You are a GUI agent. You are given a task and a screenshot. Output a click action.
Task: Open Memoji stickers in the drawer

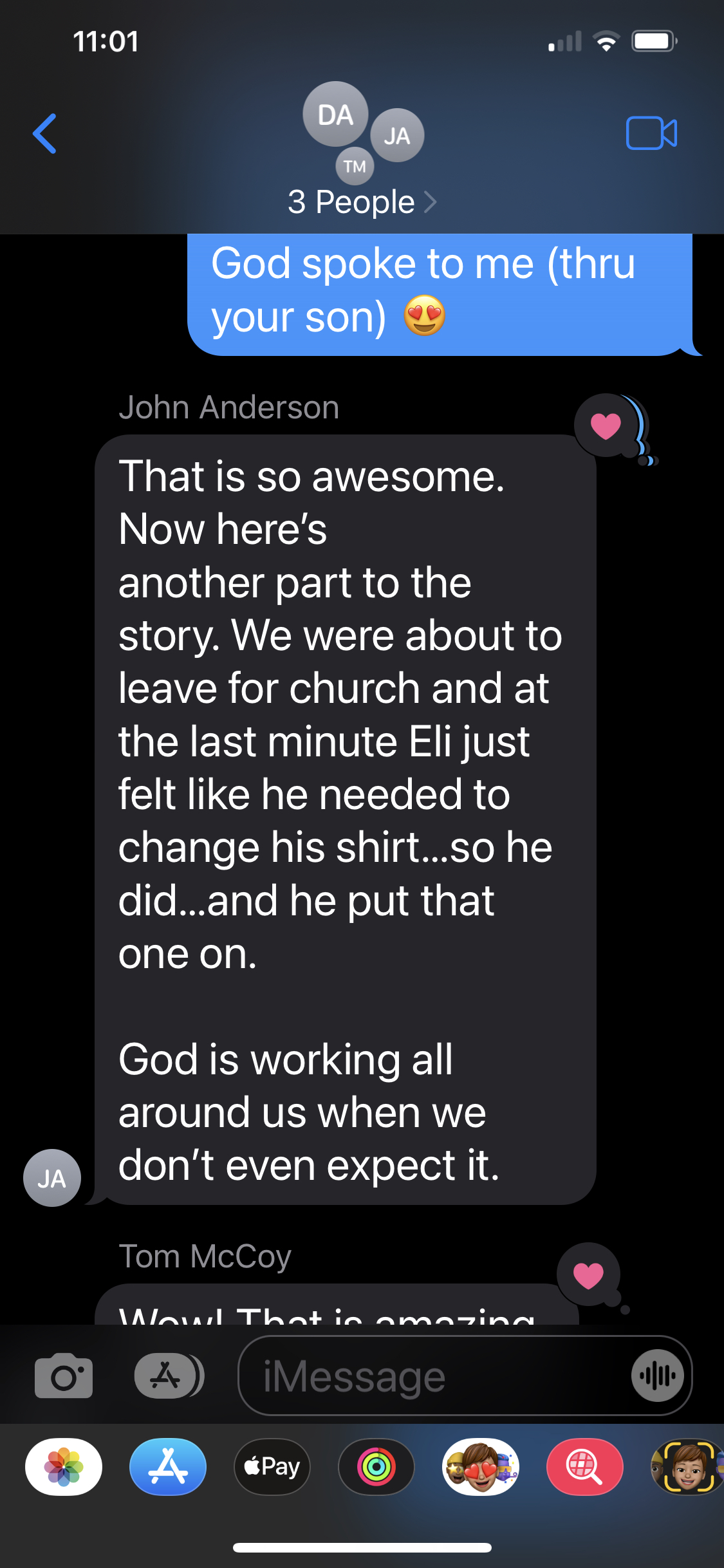481,1467
